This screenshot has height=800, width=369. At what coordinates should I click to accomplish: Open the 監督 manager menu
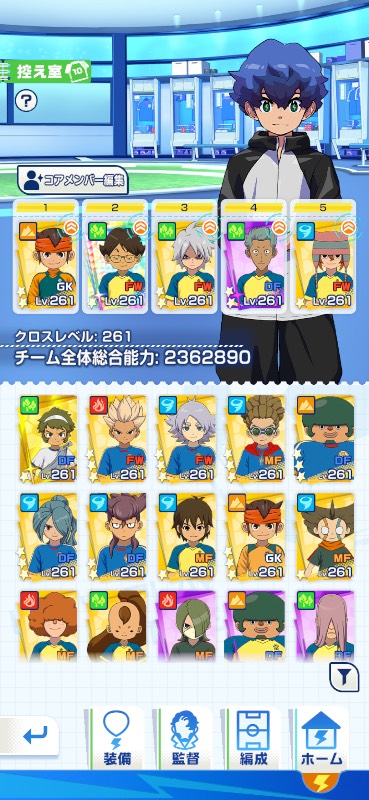[x=184, y=738]
